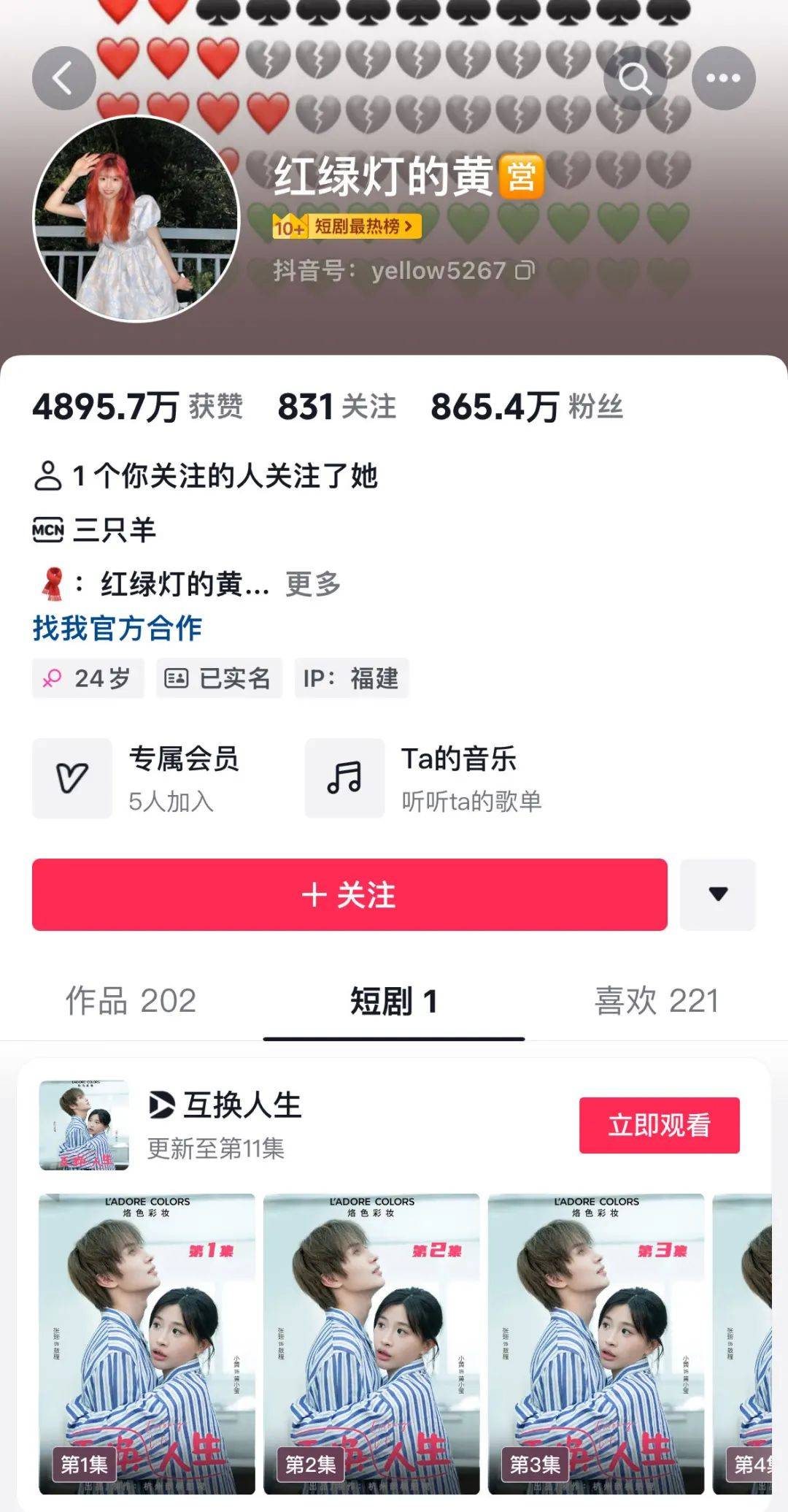Screen dimensions: 788x1512
Task: Tap 立即观看 for 互换人生
Action: coord(659,1125)
